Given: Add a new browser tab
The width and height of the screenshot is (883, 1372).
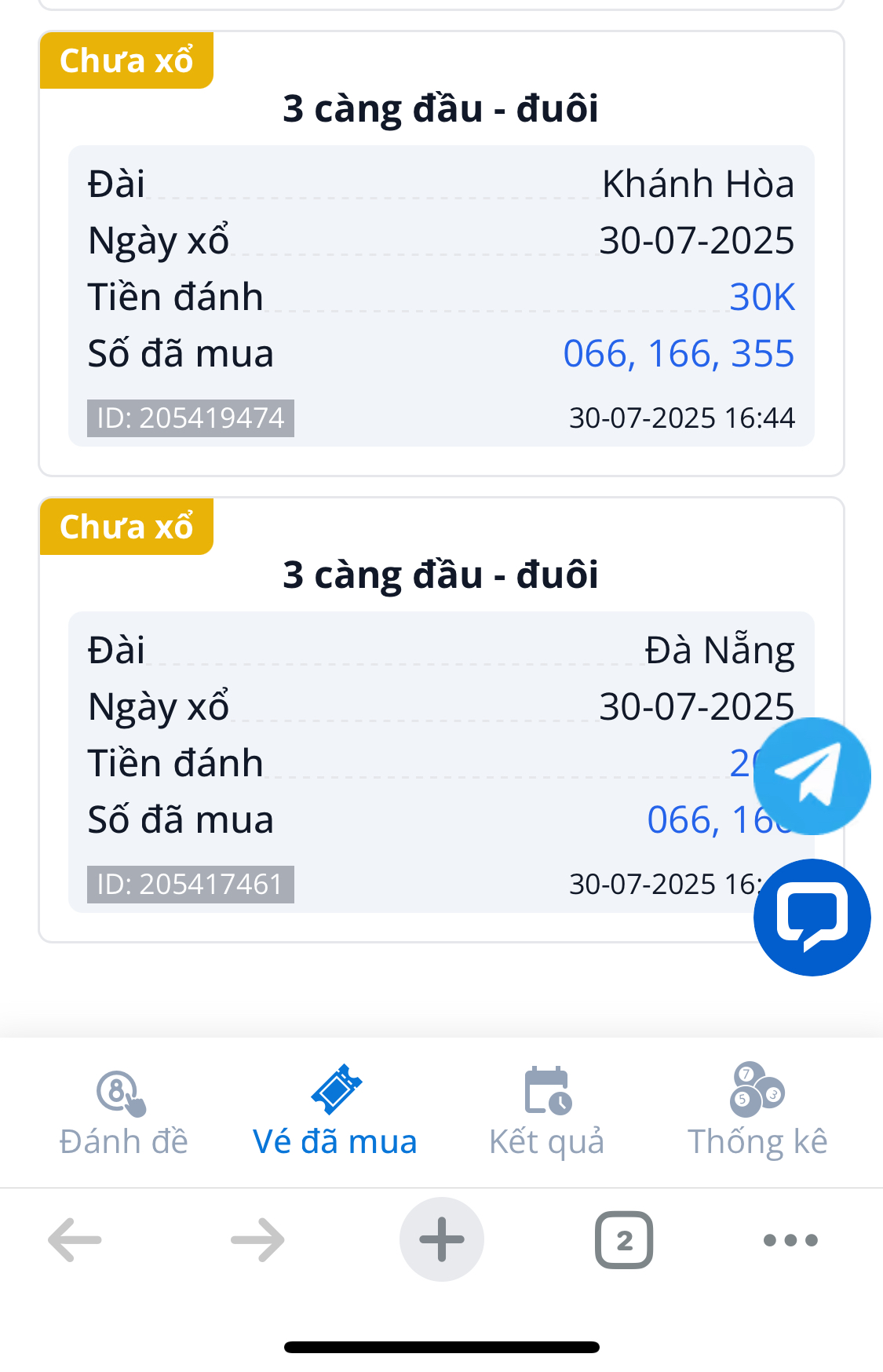Looking at the screenshot, I should click(x=442, y=1240).
